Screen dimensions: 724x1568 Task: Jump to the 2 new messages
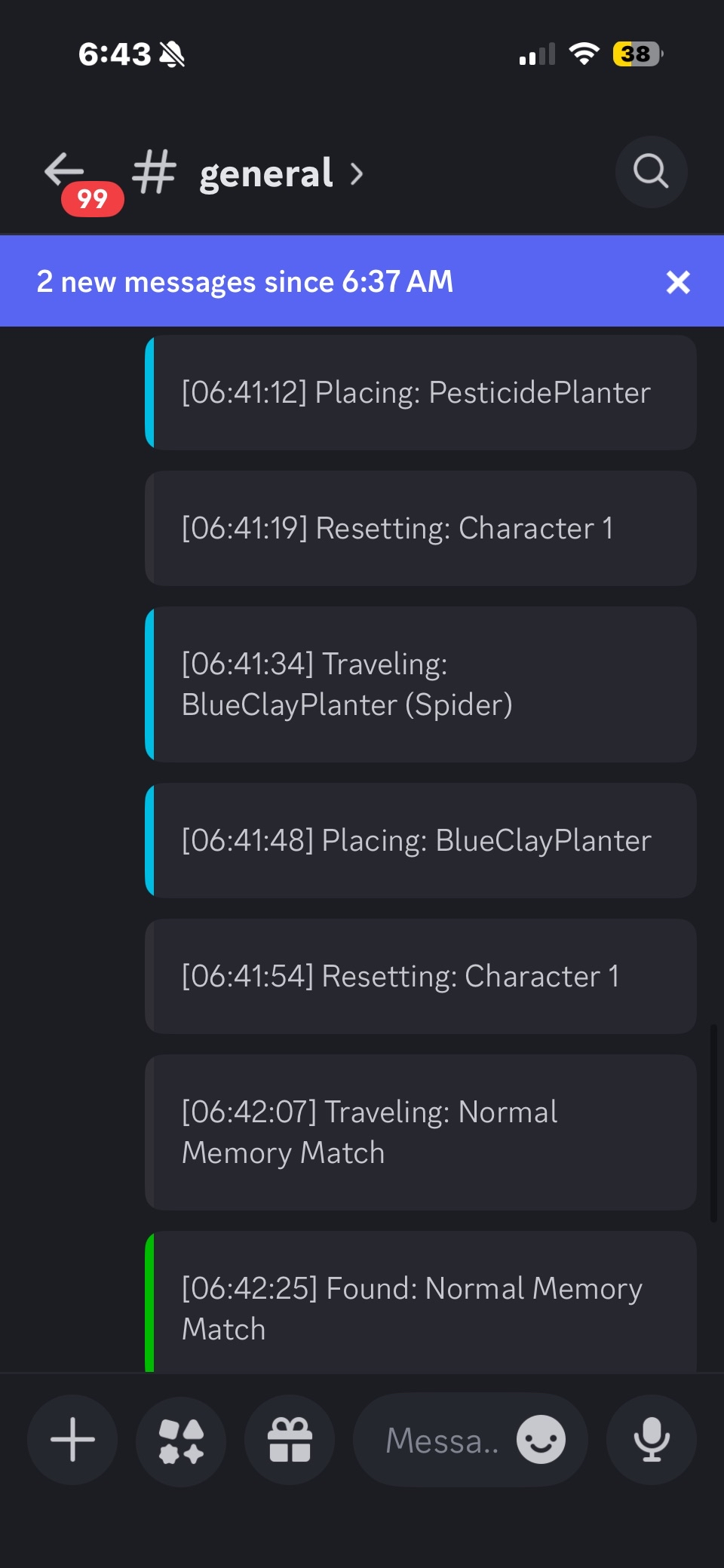pos(245,281)
